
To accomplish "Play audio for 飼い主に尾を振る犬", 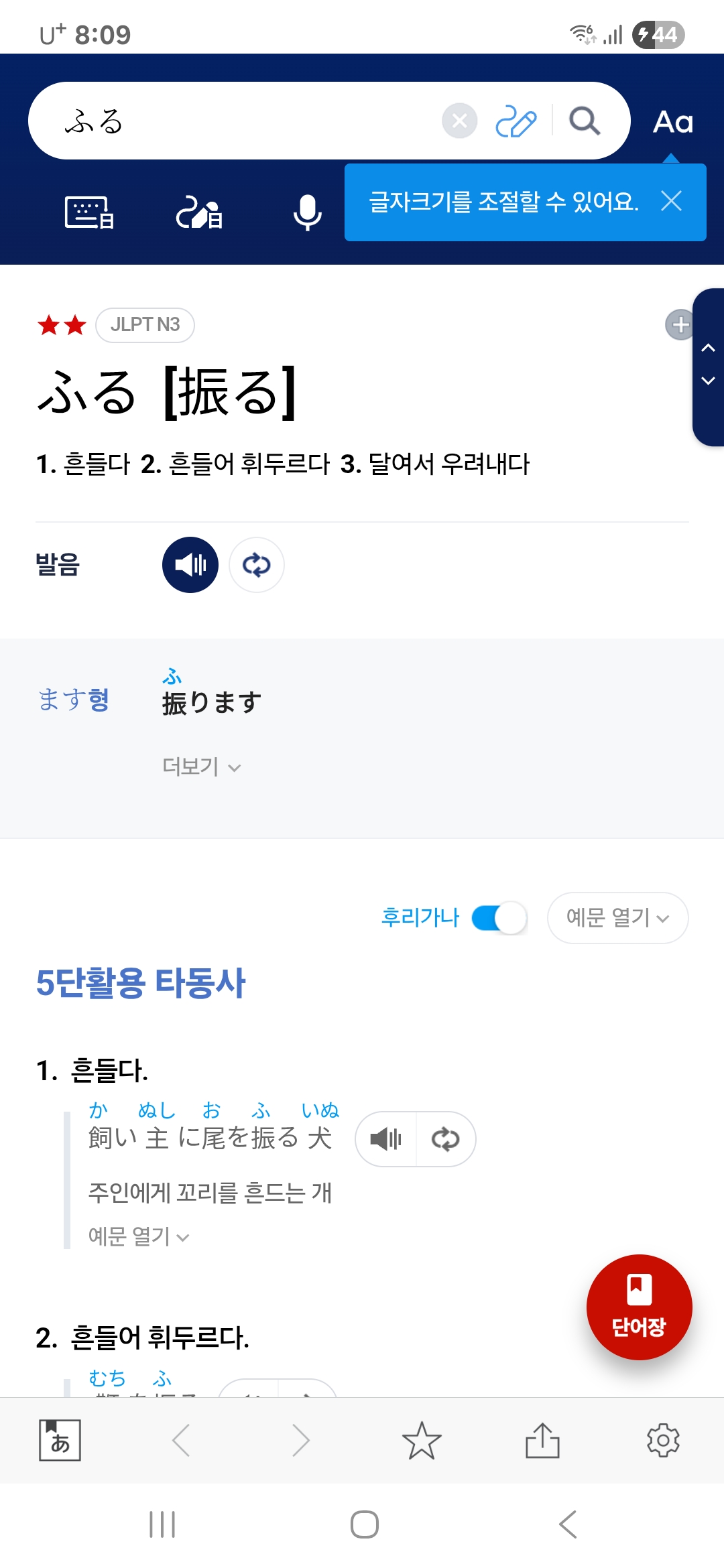I will [x=386, y=1138].
